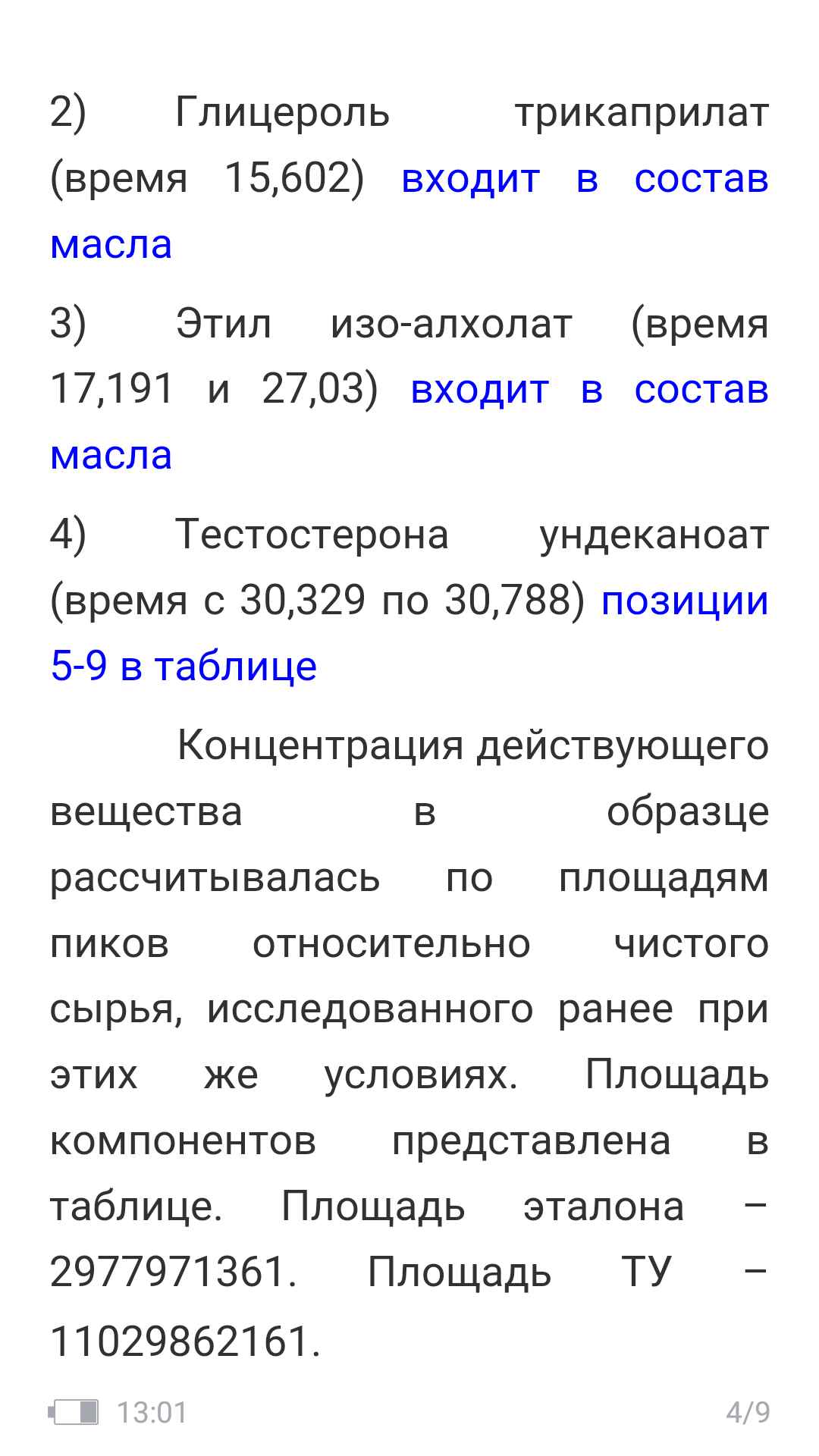Open blue link after Этил изо-алхолат

pyautogui.click(x=588, y=391)
